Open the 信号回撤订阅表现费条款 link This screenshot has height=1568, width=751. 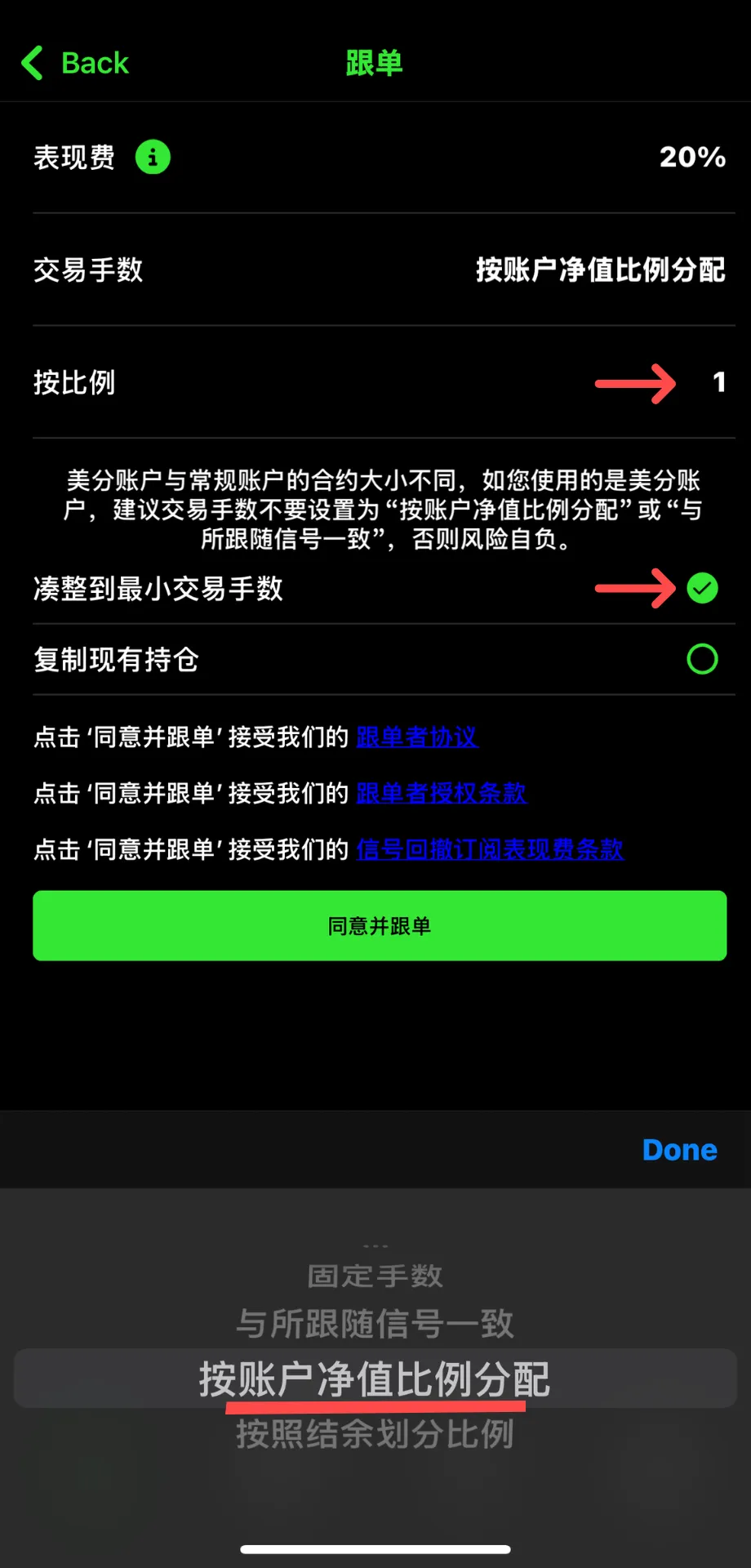(490, 849)
